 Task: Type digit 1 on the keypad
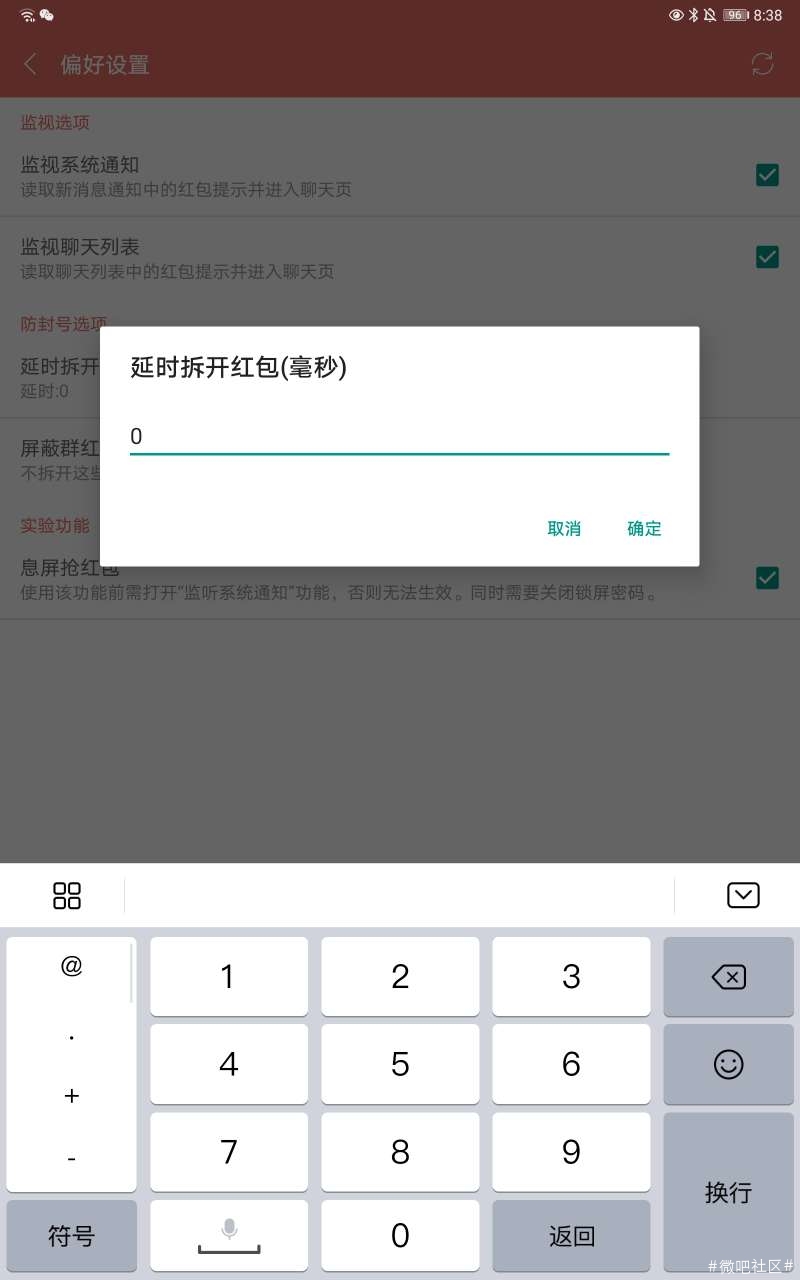[228, 976]
